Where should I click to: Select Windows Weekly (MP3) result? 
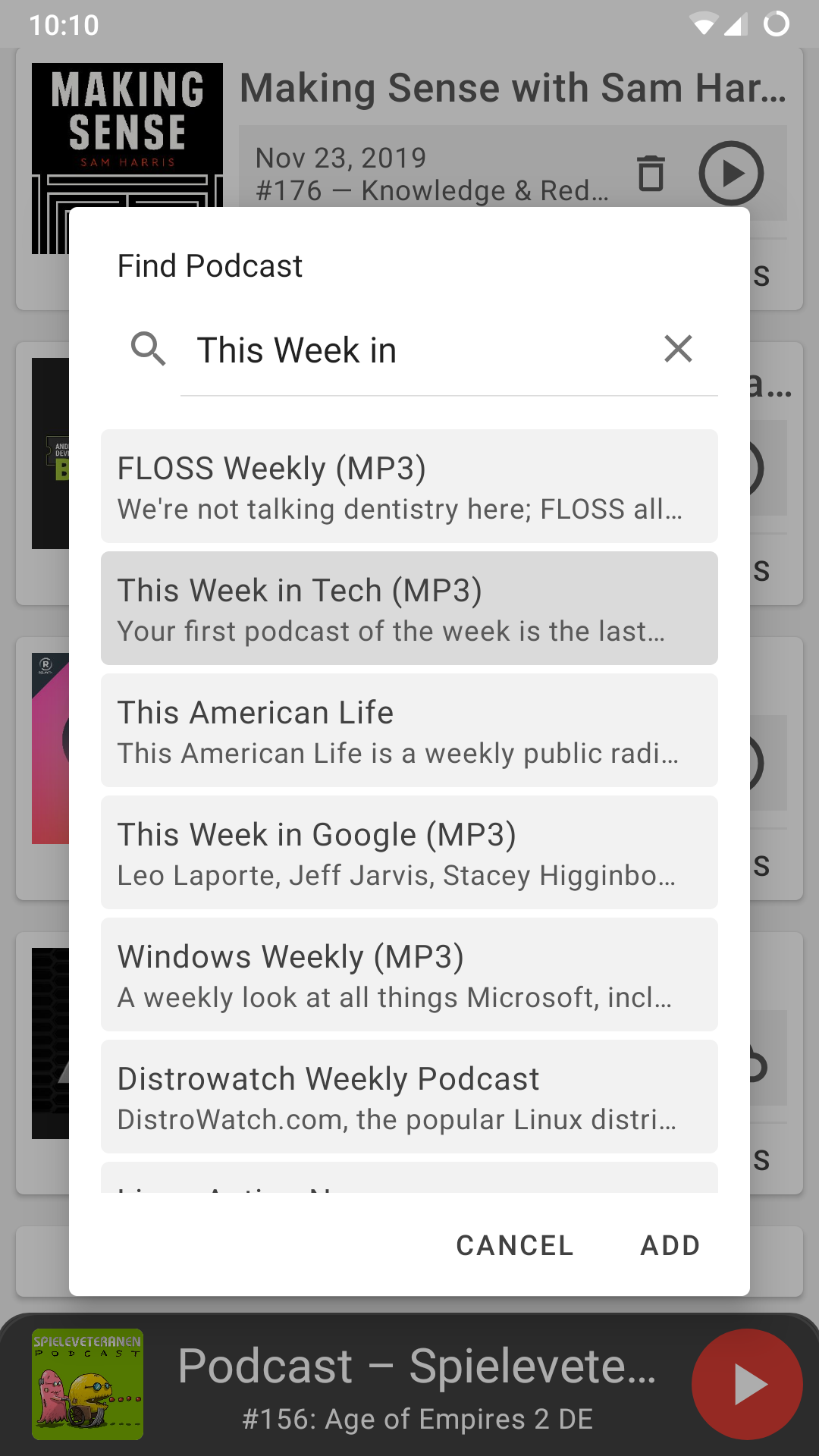[x=409, y=974]
